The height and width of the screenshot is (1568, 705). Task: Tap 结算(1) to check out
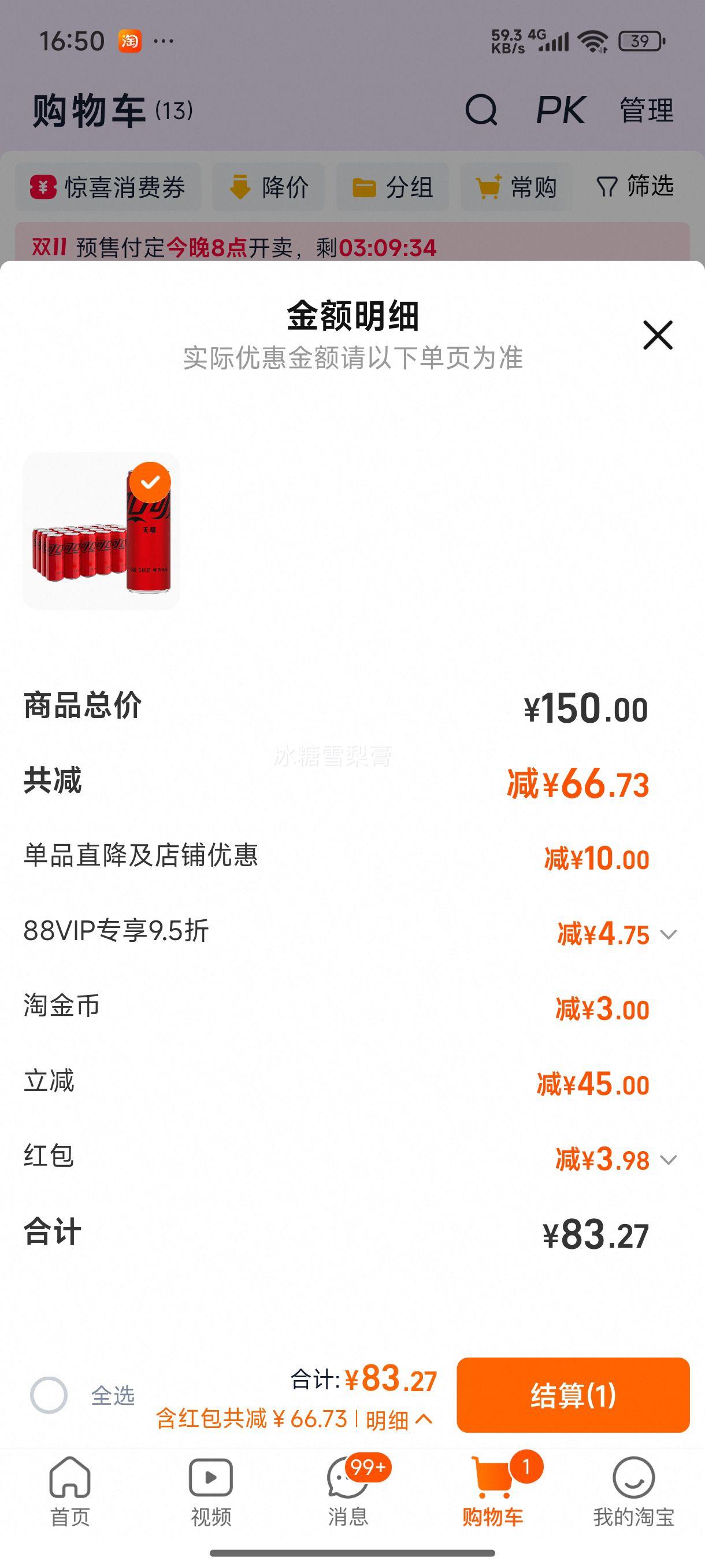[x=573, y=1395]
